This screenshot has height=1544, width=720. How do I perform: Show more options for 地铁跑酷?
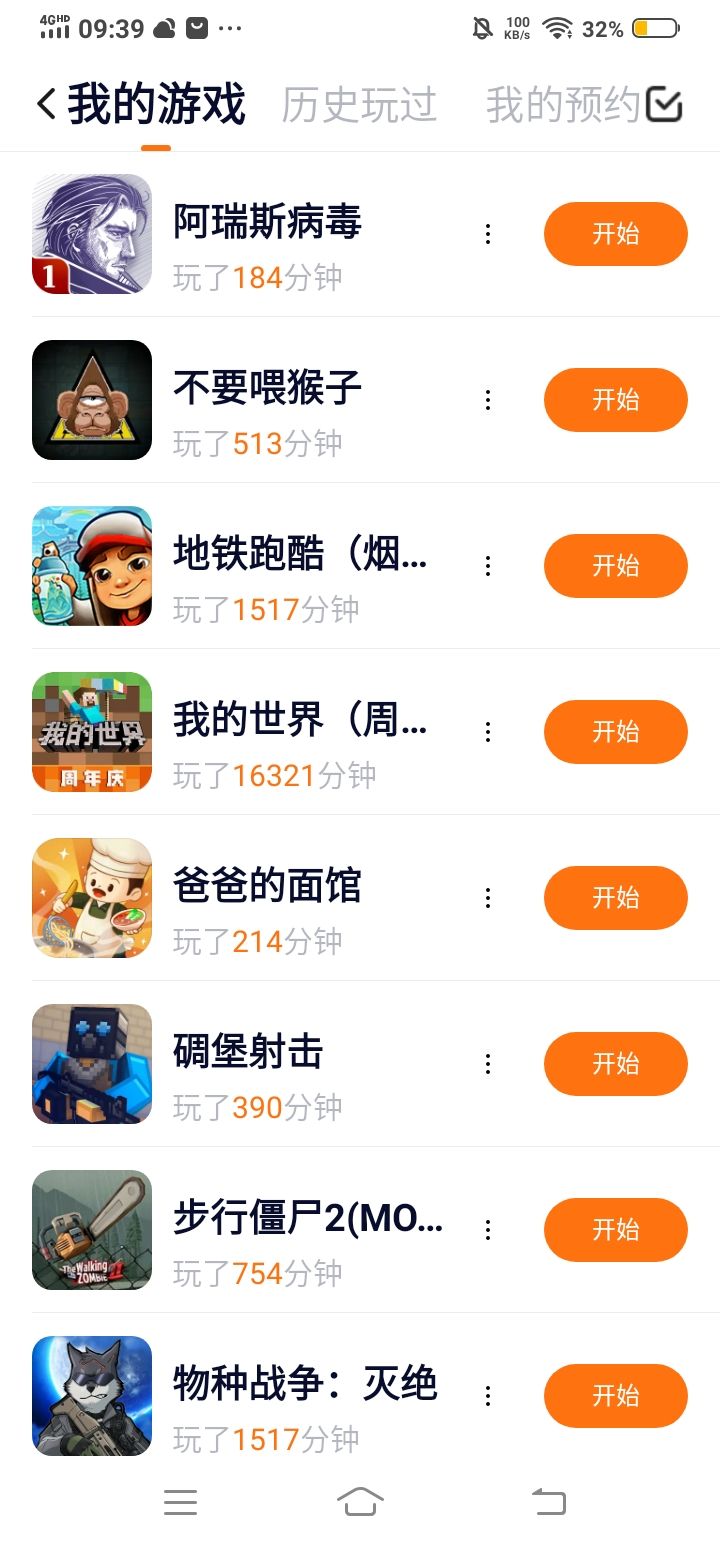coord(488,566)
